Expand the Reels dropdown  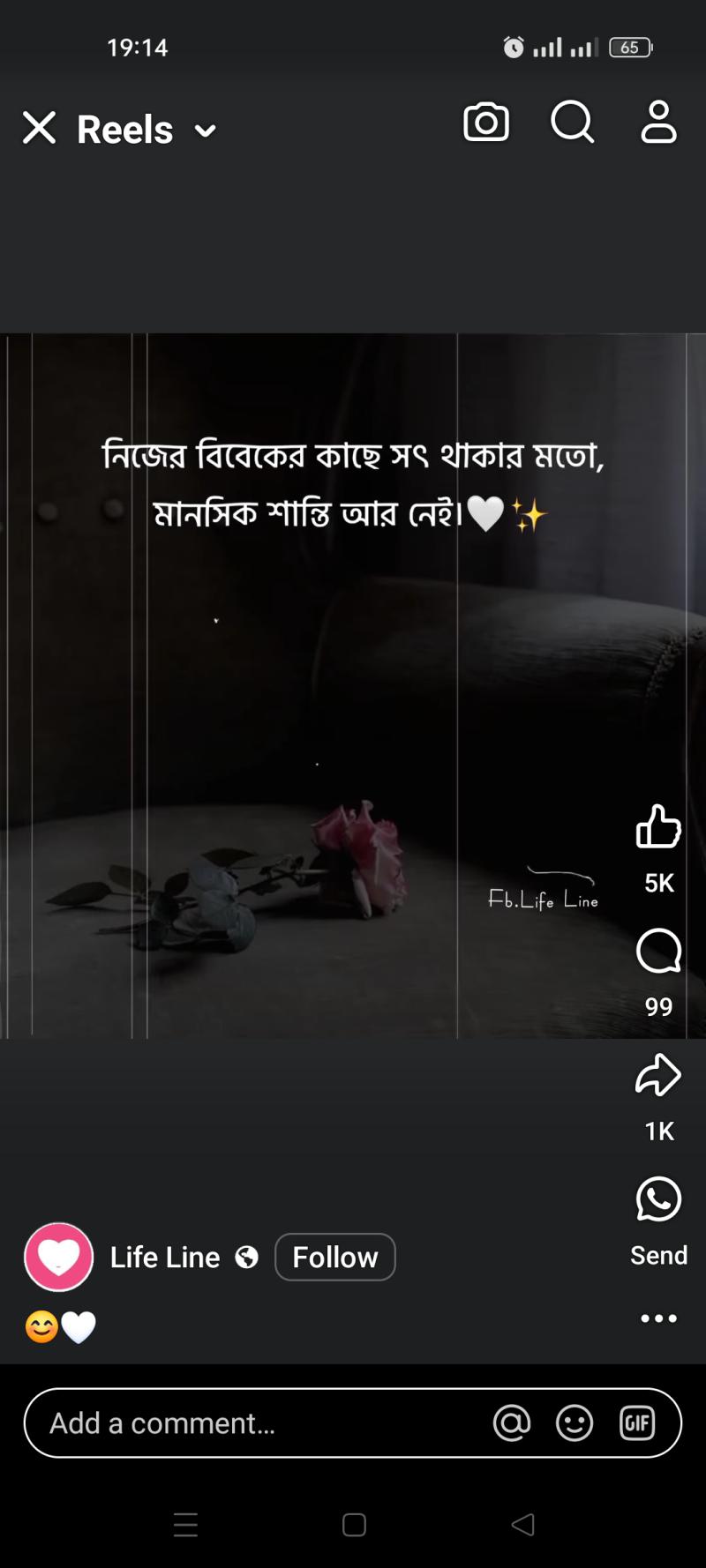(x=205, y=131)
